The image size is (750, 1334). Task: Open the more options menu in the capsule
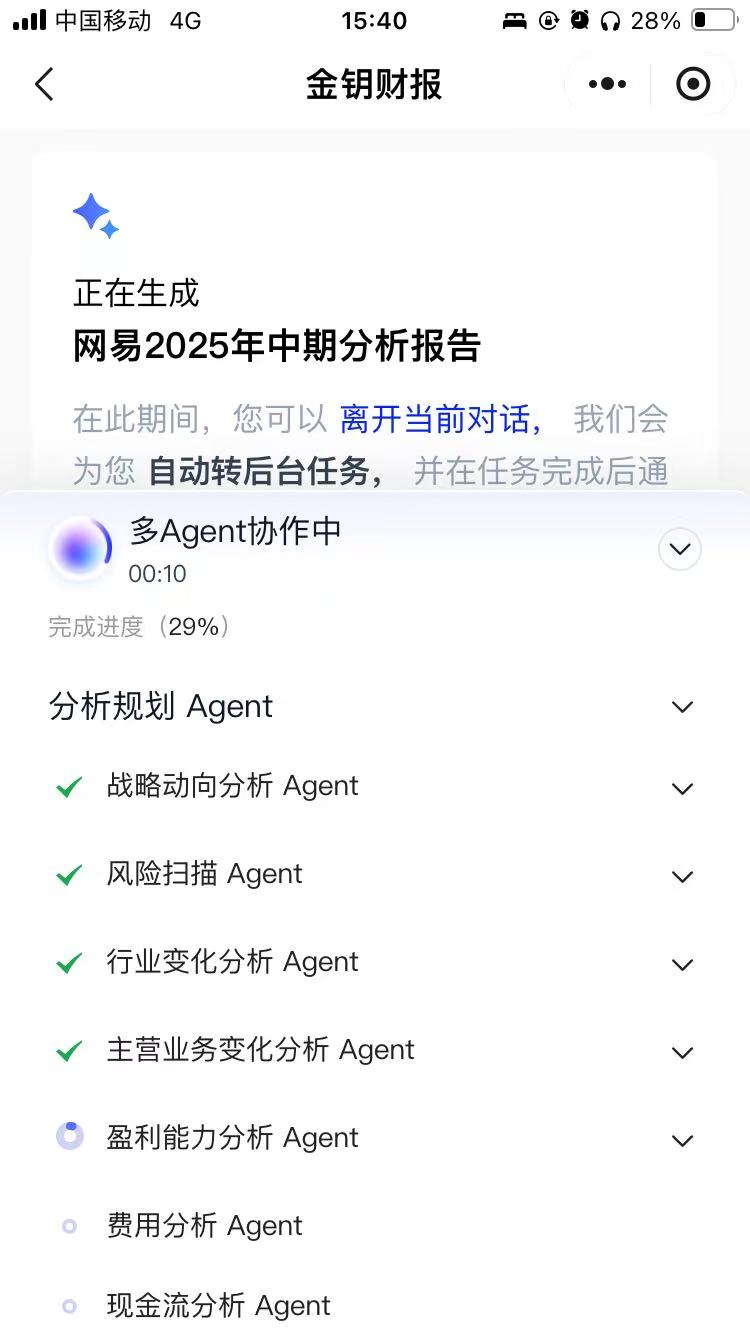[604, 84]
